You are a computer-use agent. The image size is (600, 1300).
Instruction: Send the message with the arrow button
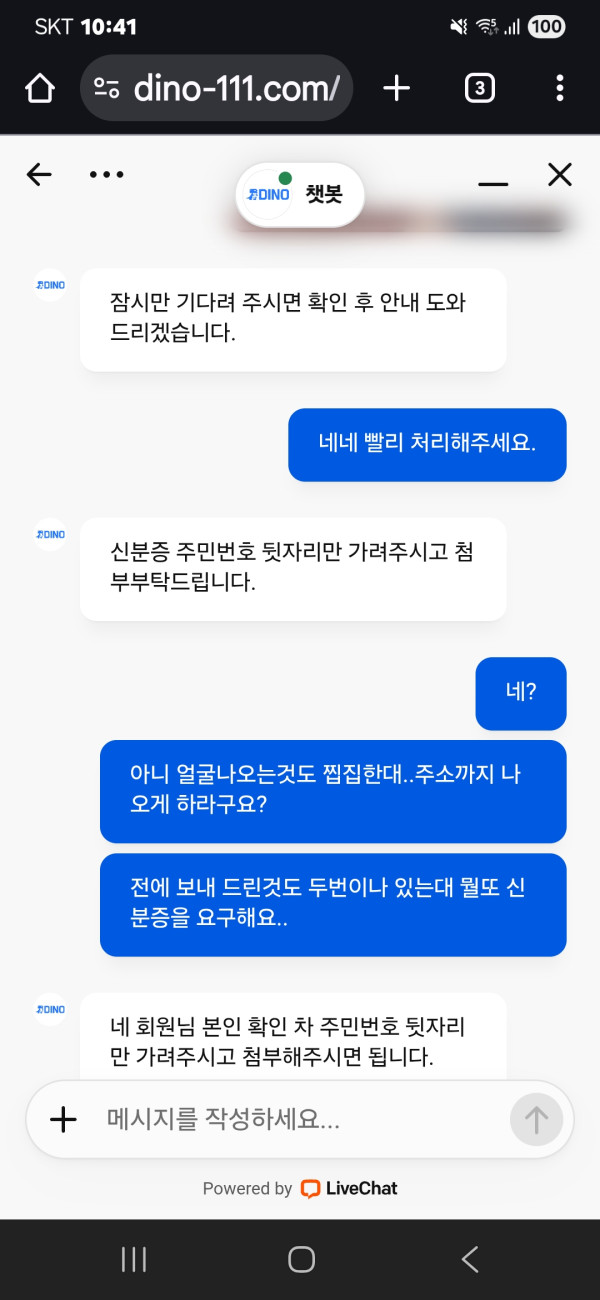coord(536,1120)
